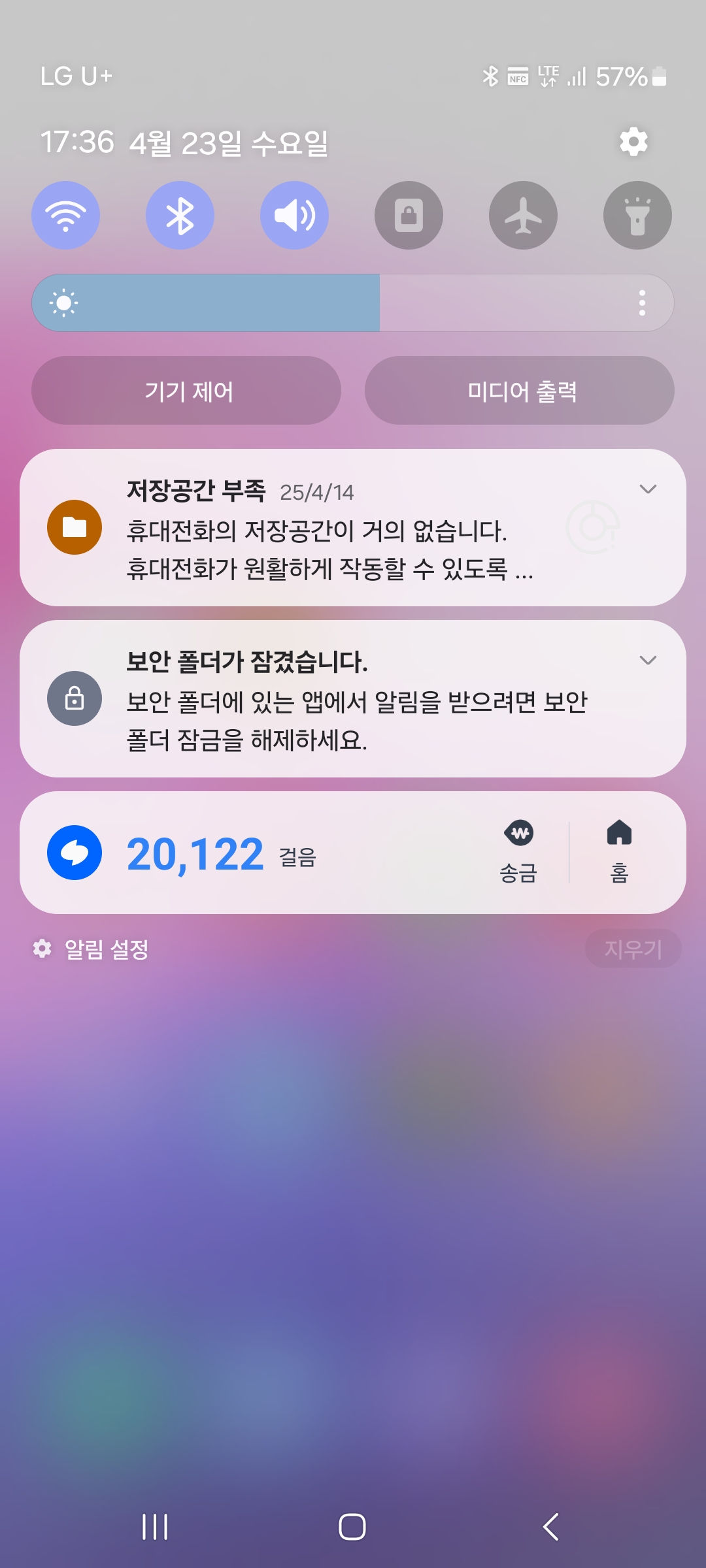The image size is (706, 1568).
Task: Clear notifications with 지우기
Action: click(633, 949)
